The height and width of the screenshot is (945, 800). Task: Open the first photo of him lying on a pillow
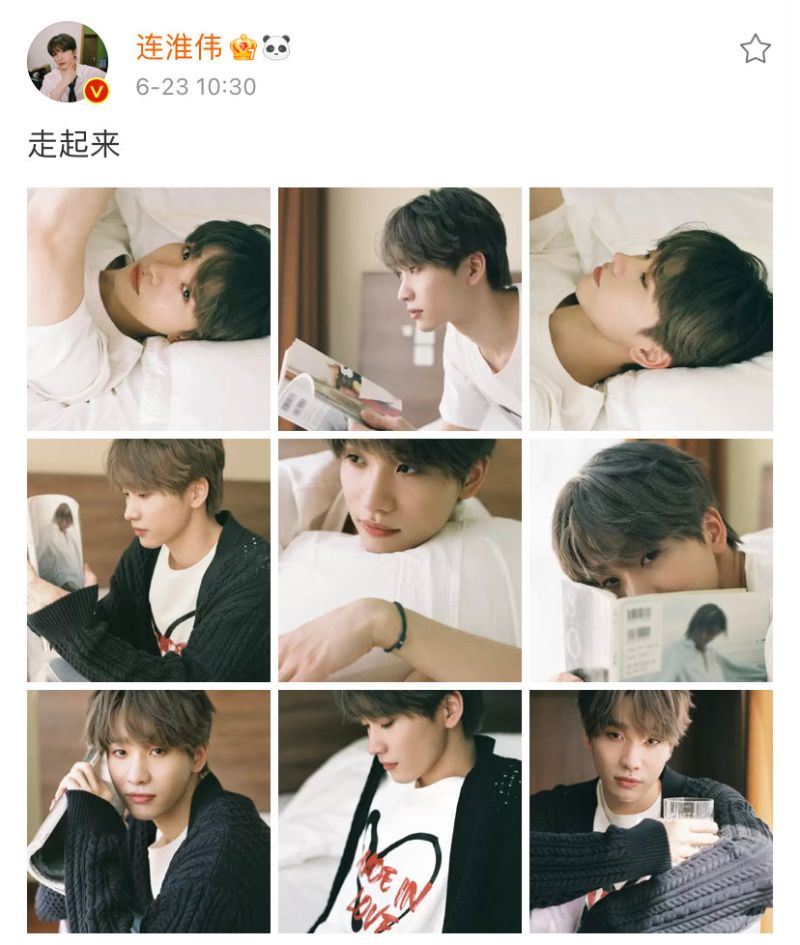point(148,309)
